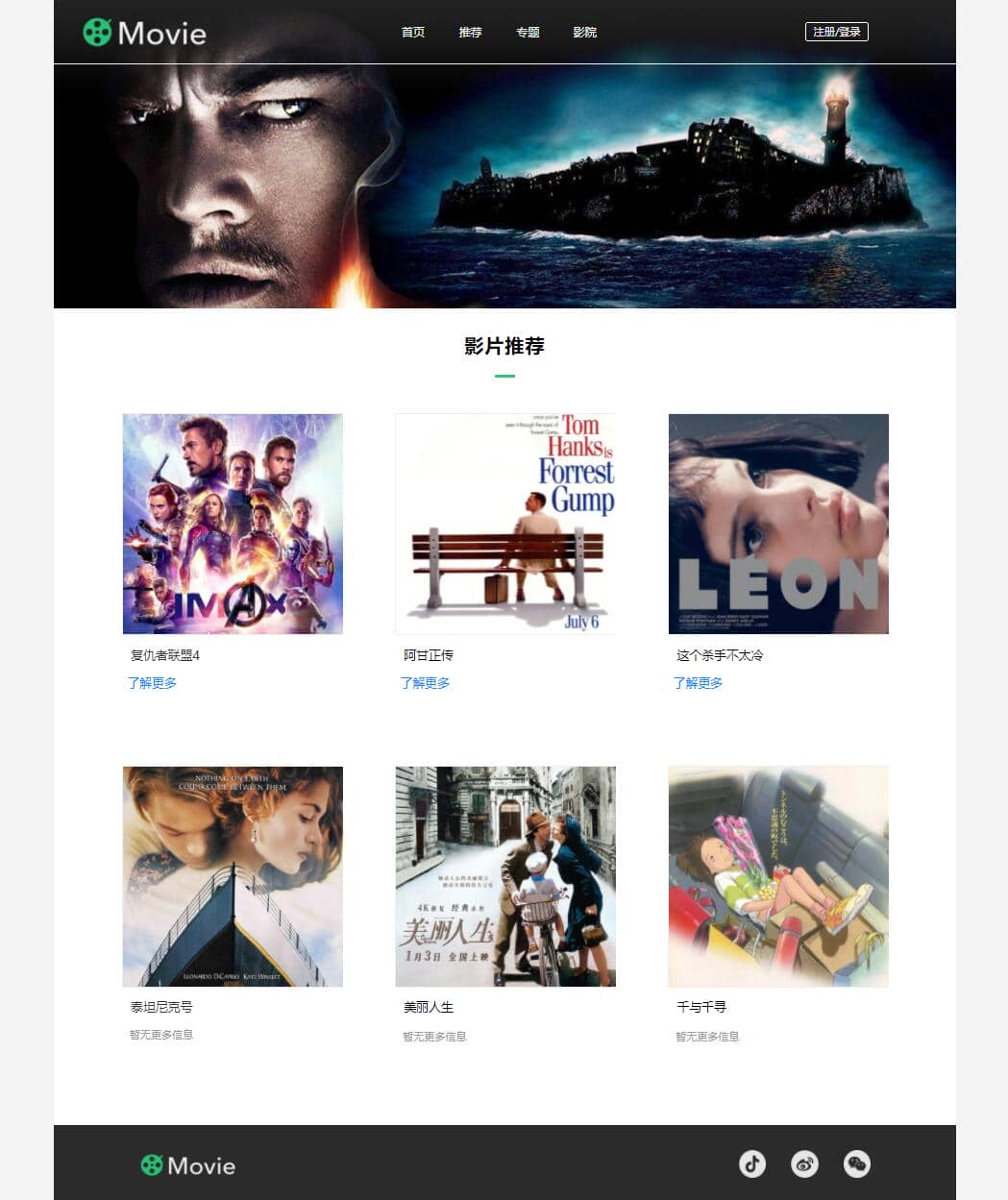
Task: Tap 了解更多 under 这个杀手不太冷
Action: click(x=698, y=683)
